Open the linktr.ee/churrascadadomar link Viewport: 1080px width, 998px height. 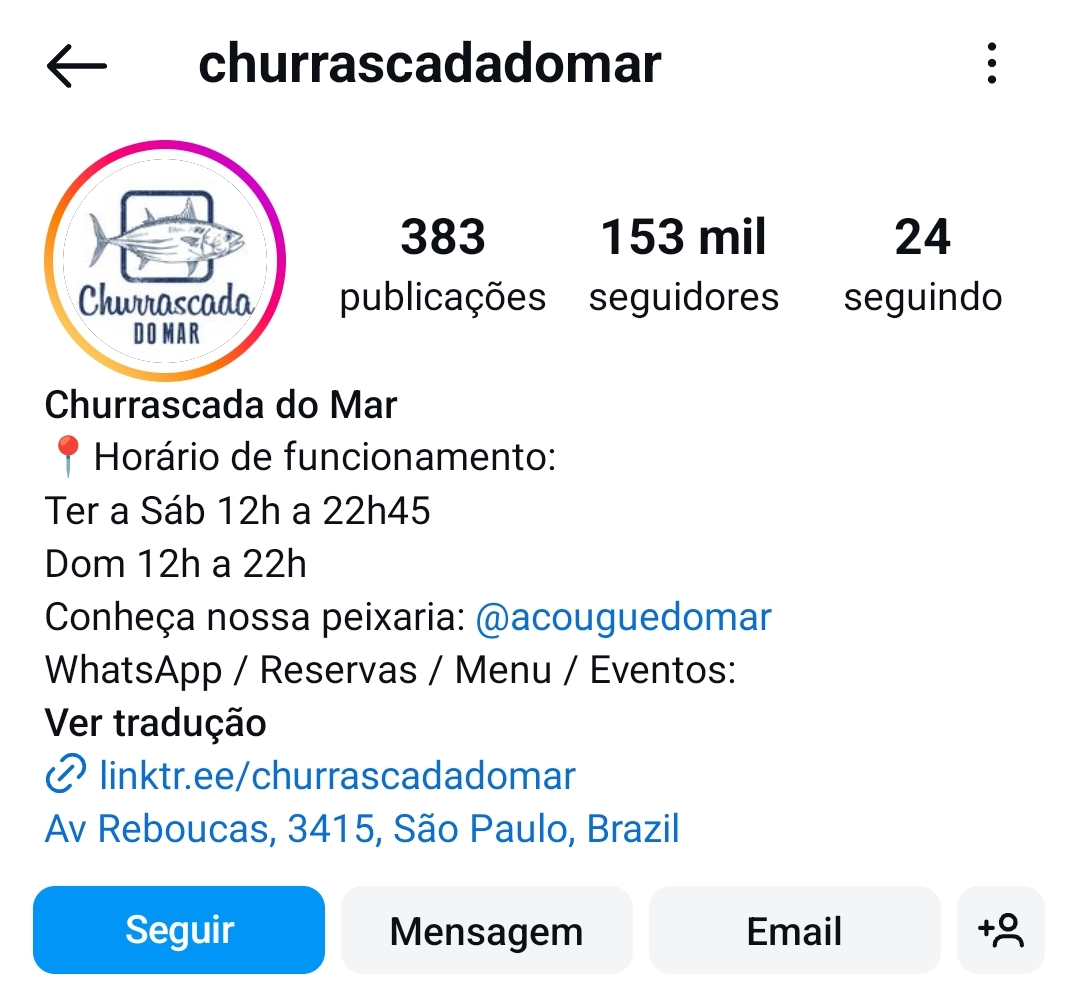tap(336, 775)
